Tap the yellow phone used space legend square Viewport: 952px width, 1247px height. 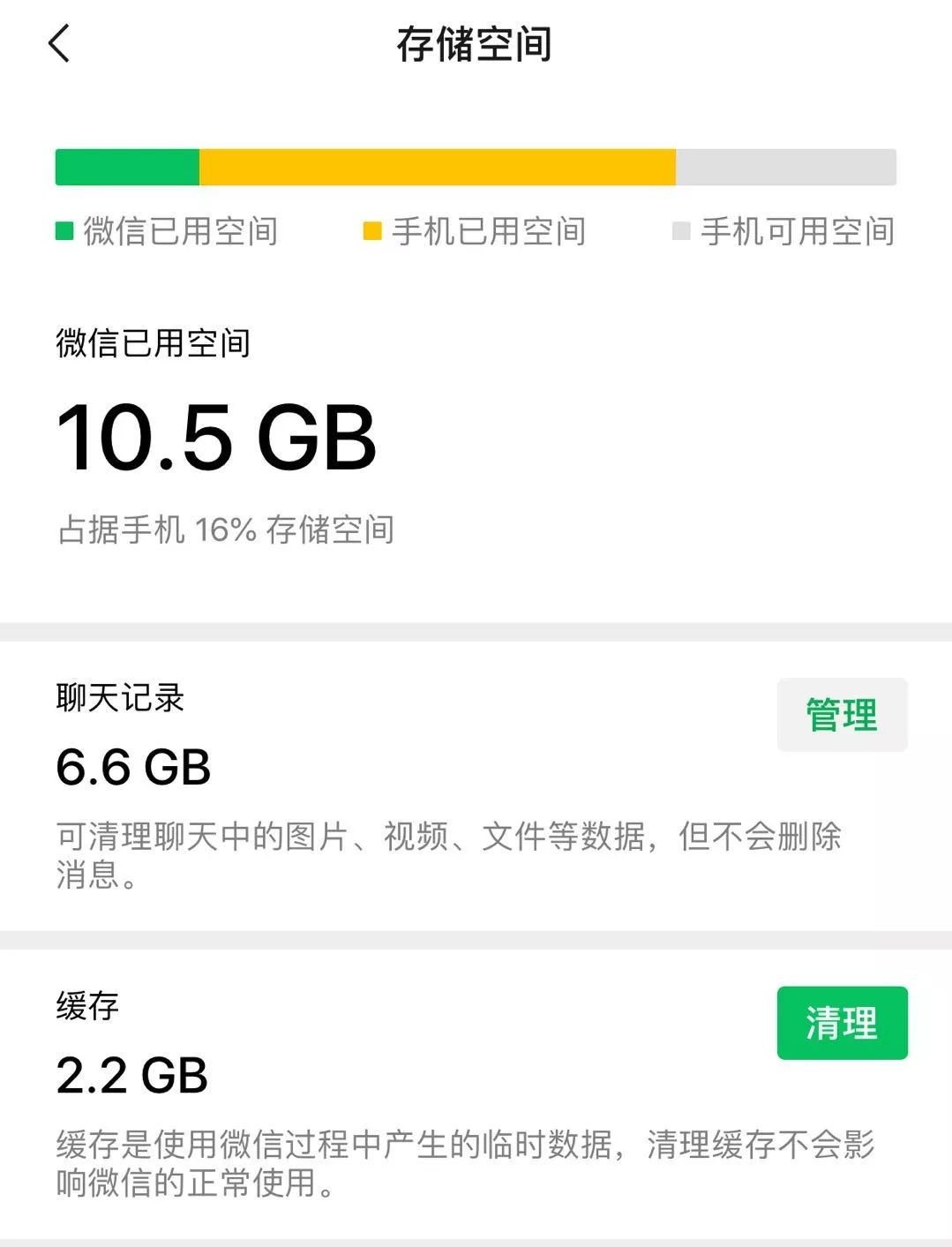click(x=374, y=232)
